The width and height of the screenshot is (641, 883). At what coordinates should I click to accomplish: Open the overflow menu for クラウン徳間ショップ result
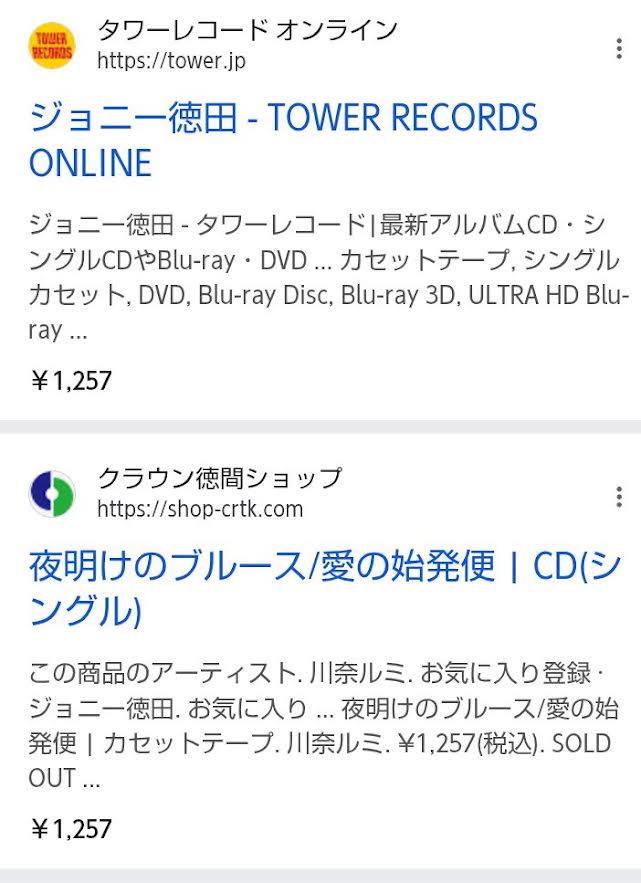pyautogui.click(x=619, y=497)
